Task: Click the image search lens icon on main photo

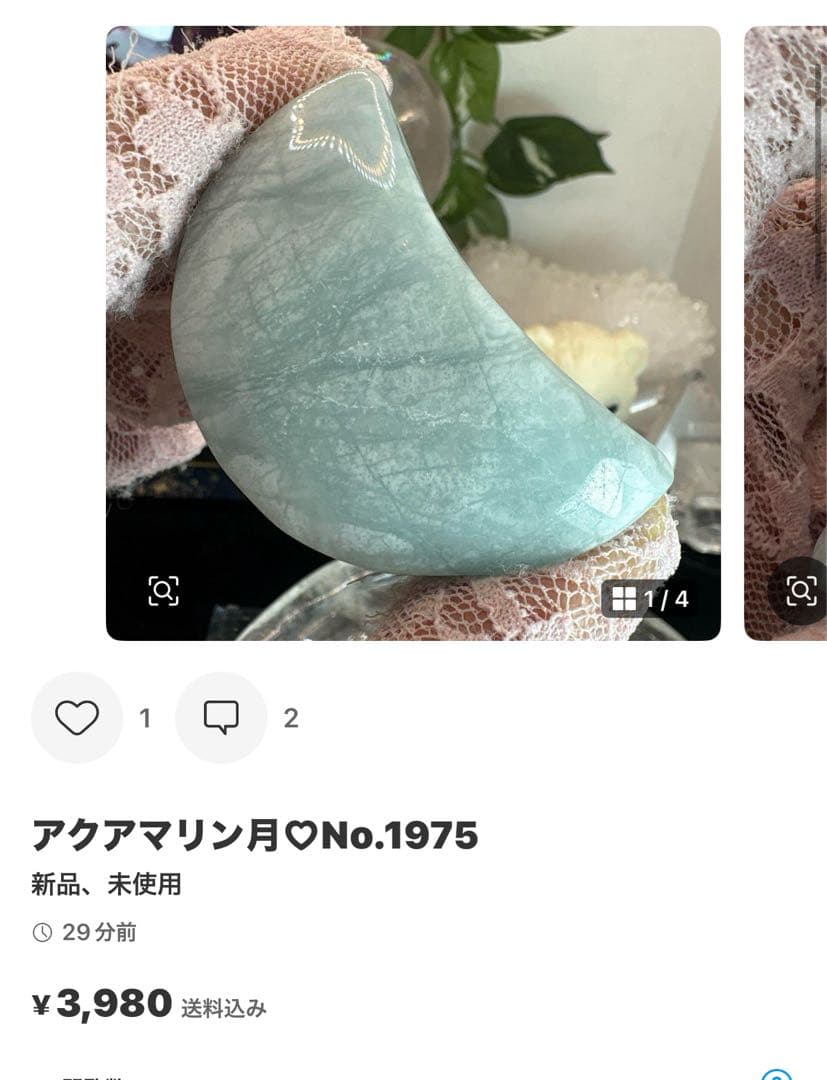Action: (163, 593)
